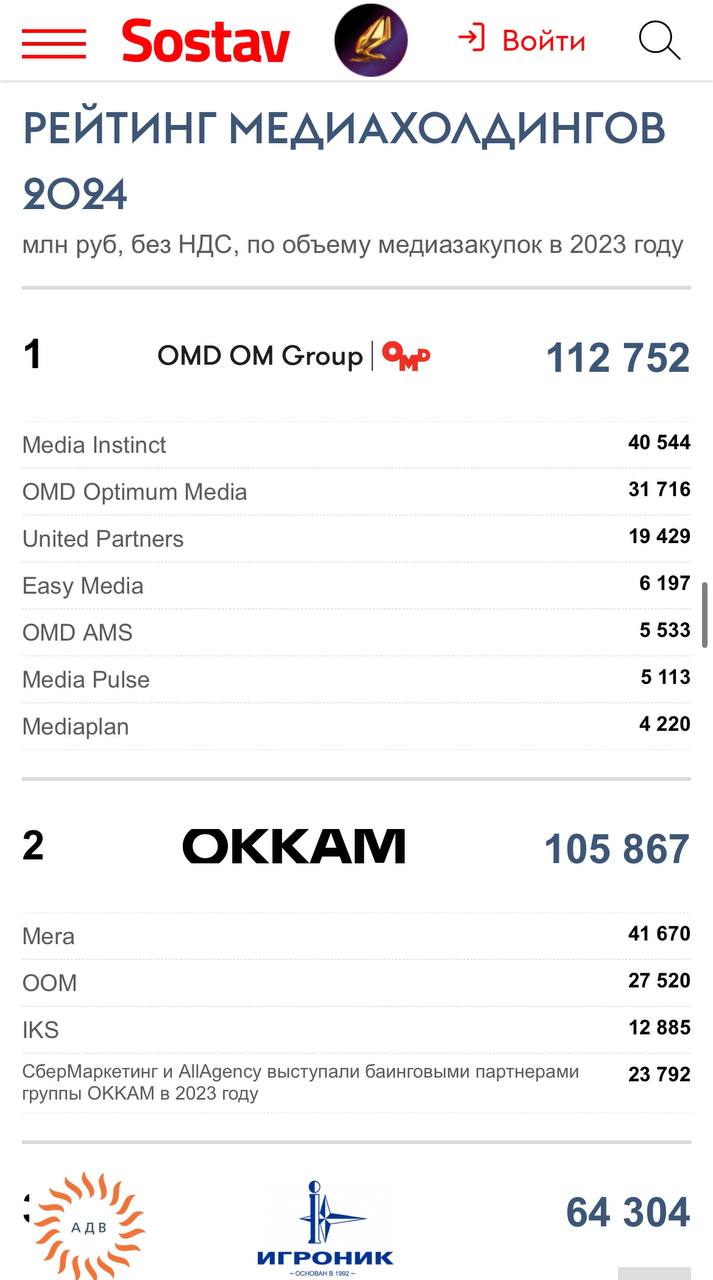Open the hamburger menu
This screenshot has height=1280, width=713.
(x=54, y=42)
